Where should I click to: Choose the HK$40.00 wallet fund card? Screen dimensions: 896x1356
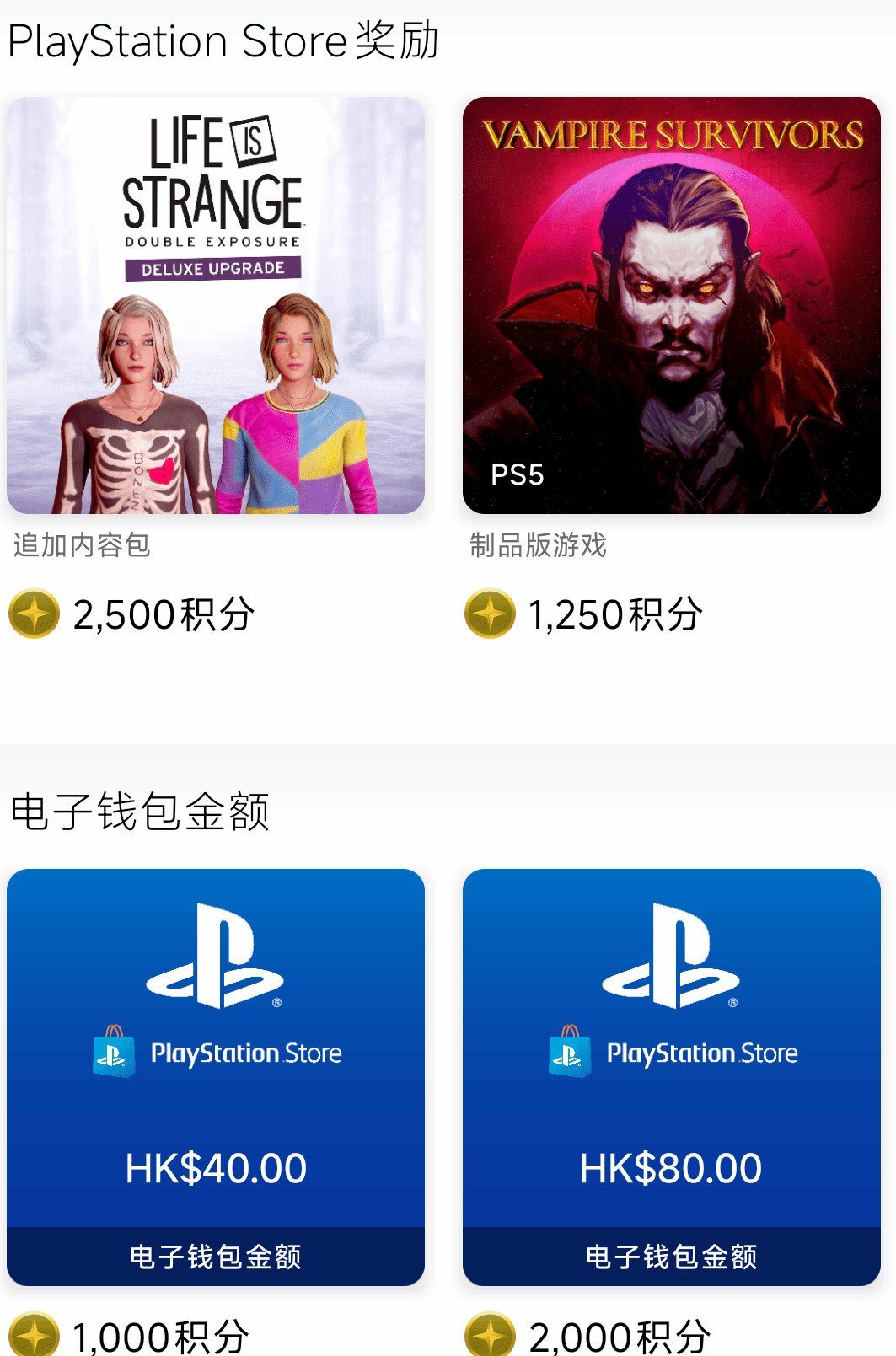pyautogui.click(x=216, y=1076)
